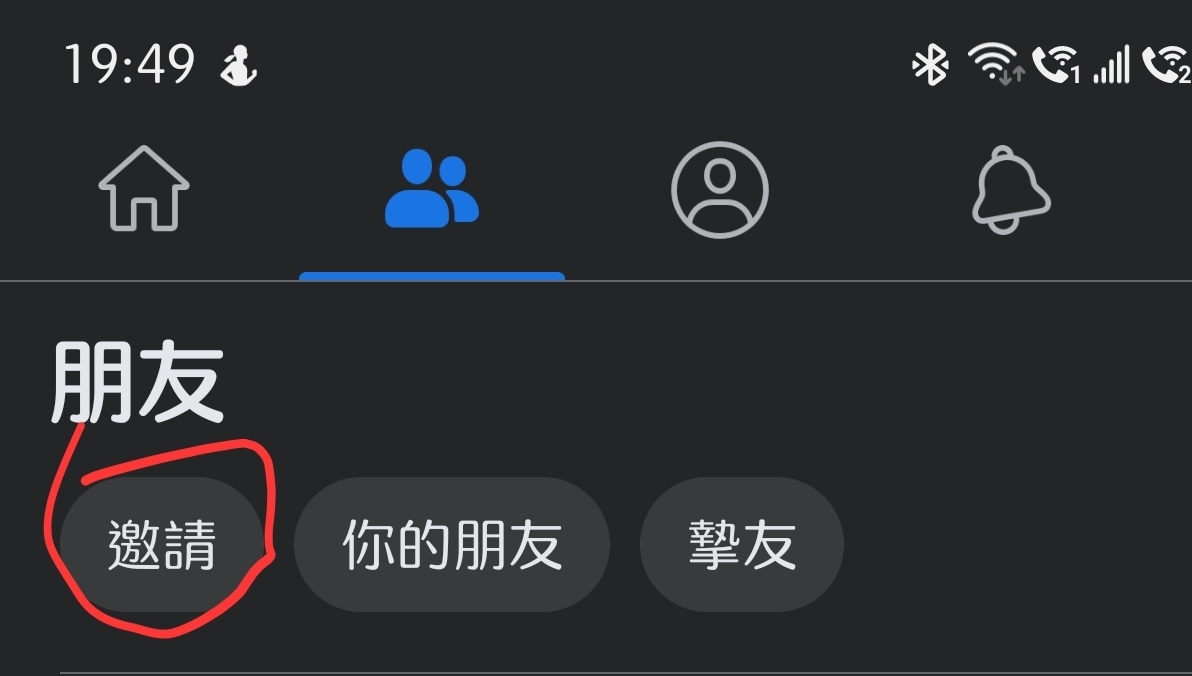The image size is (1192, 676).
Task: Tap the 摯友 chip
Action: (x=742, y=545)
